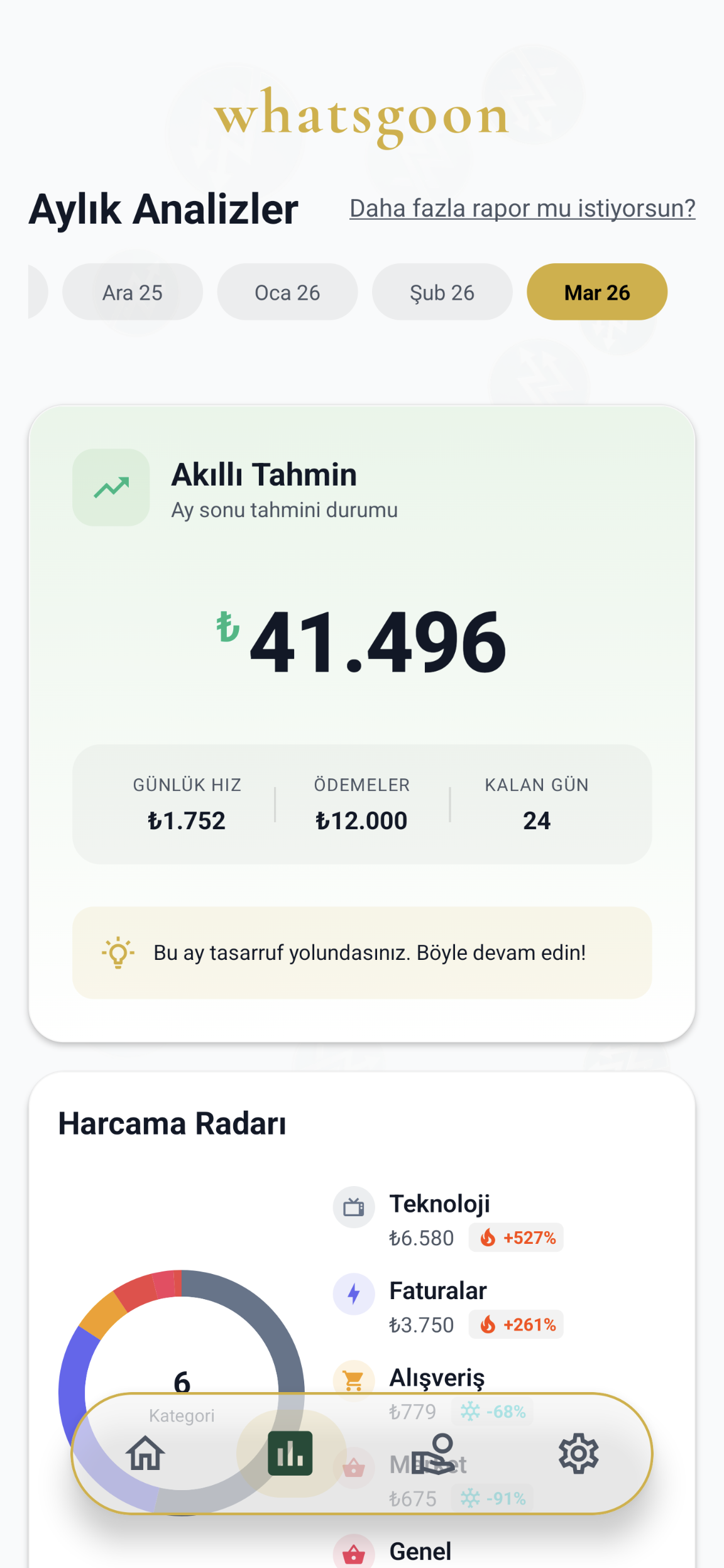The height and width of the screenshot is (1568, 724).
Task: Select the Ara 25 month chip
Action: [x=133, y=292]
